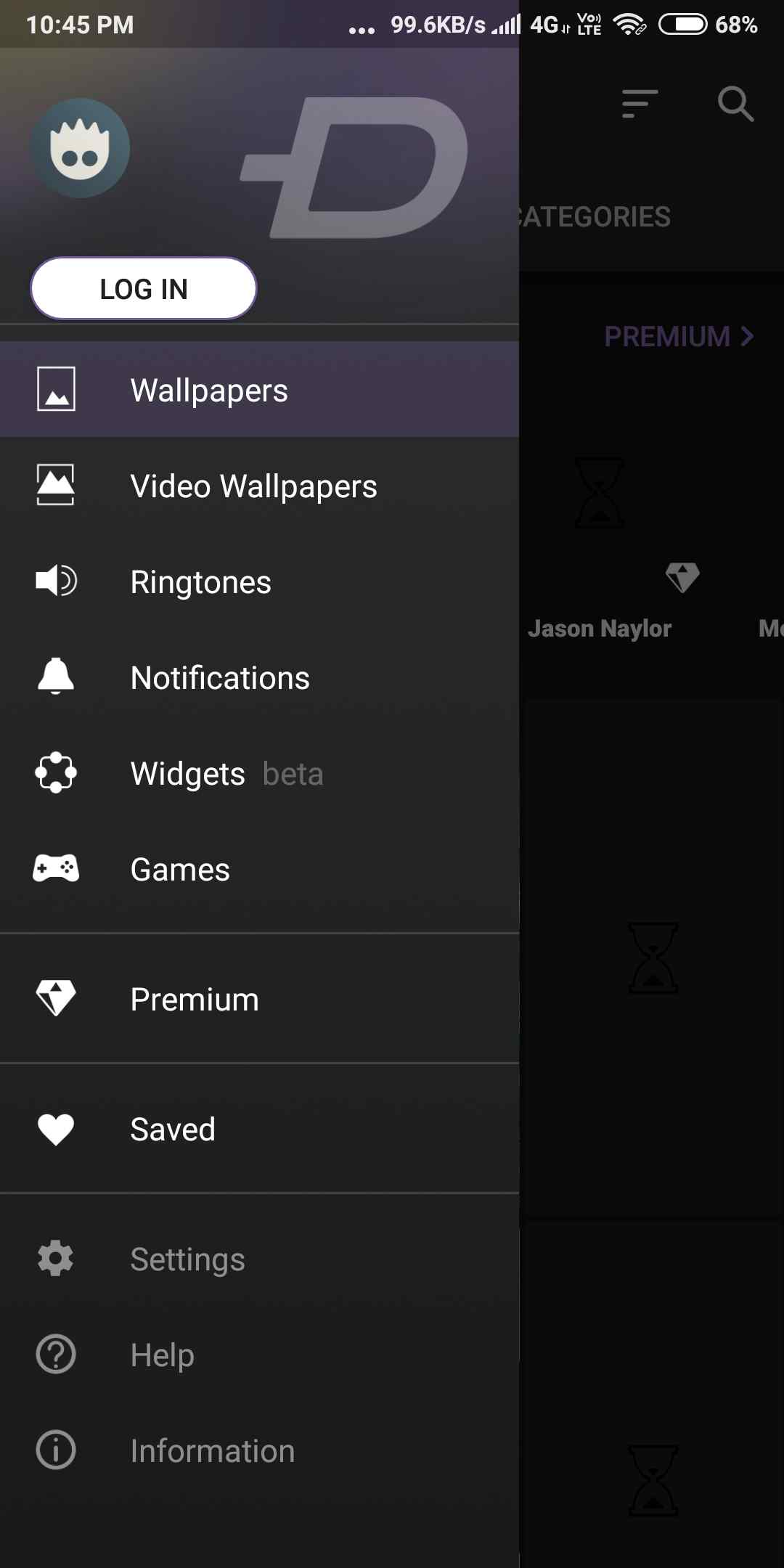Select Wallpapers in the drawer

coord(209,390)
